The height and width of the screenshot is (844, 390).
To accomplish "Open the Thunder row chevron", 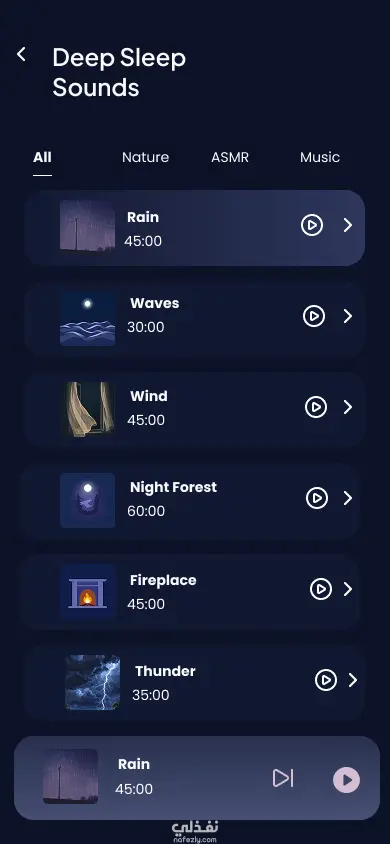I will pyautogui.click(x=353, y=680).
